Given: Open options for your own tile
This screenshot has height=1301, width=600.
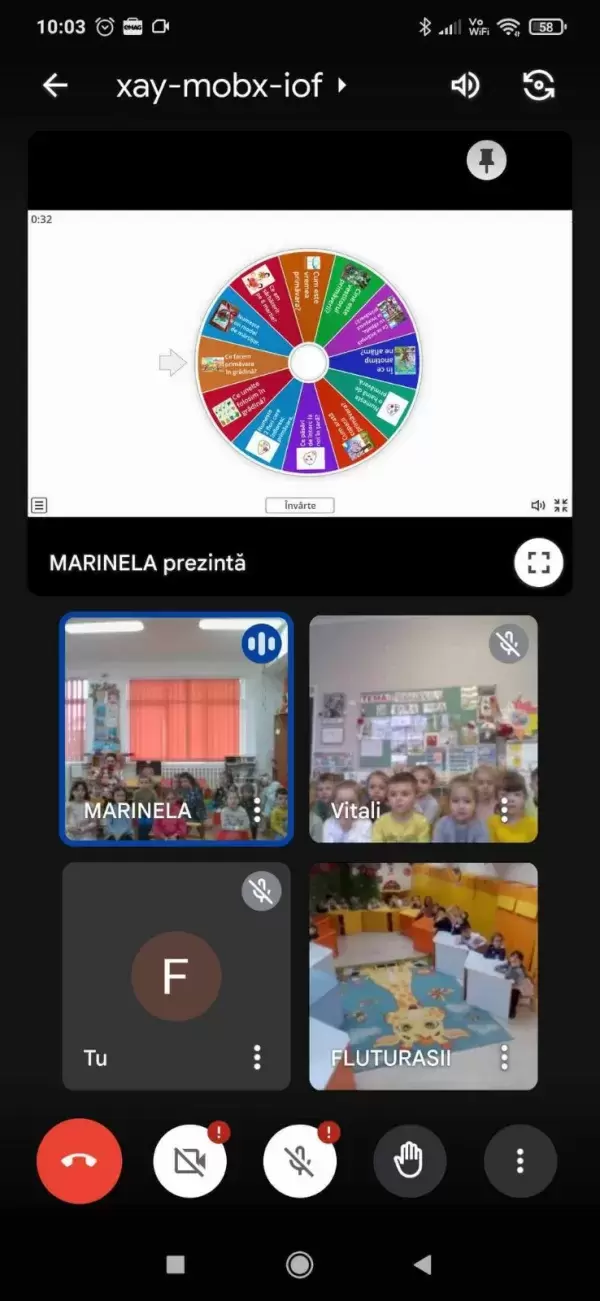Looking at the screenshot, I should 257,1057.
